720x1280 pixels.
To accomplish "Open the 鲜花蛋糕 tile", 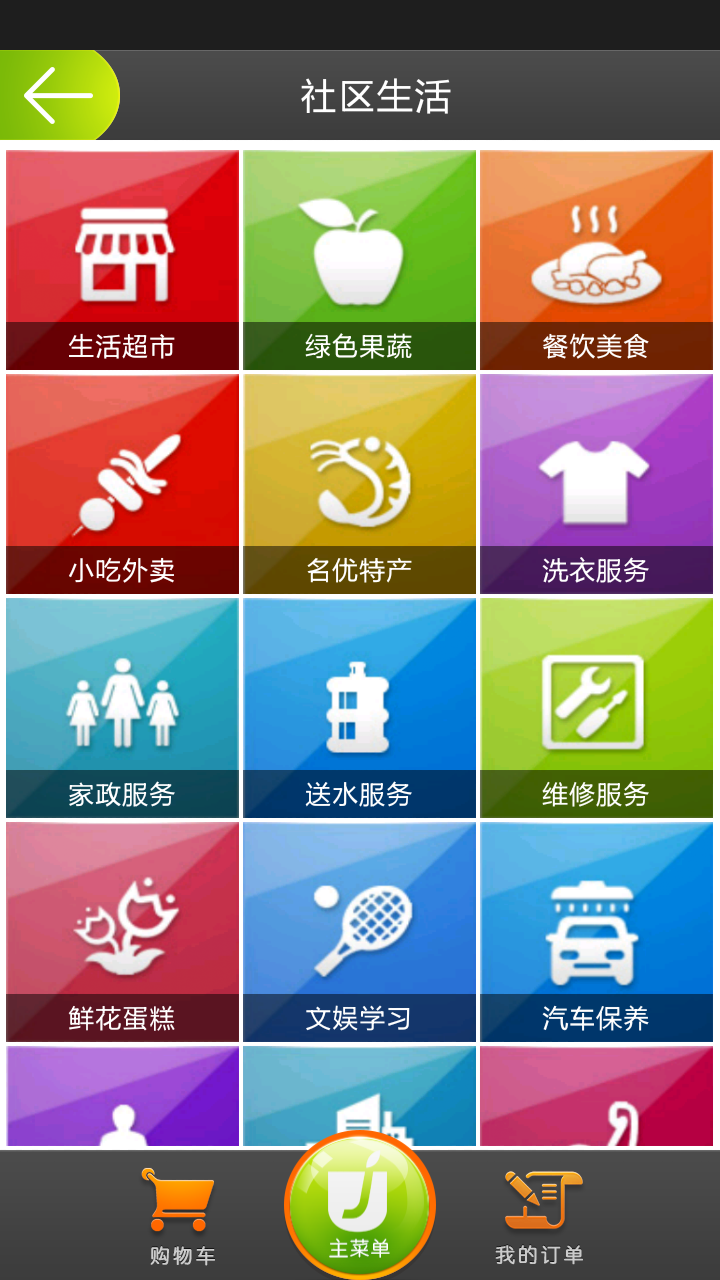I will [122, 932].
